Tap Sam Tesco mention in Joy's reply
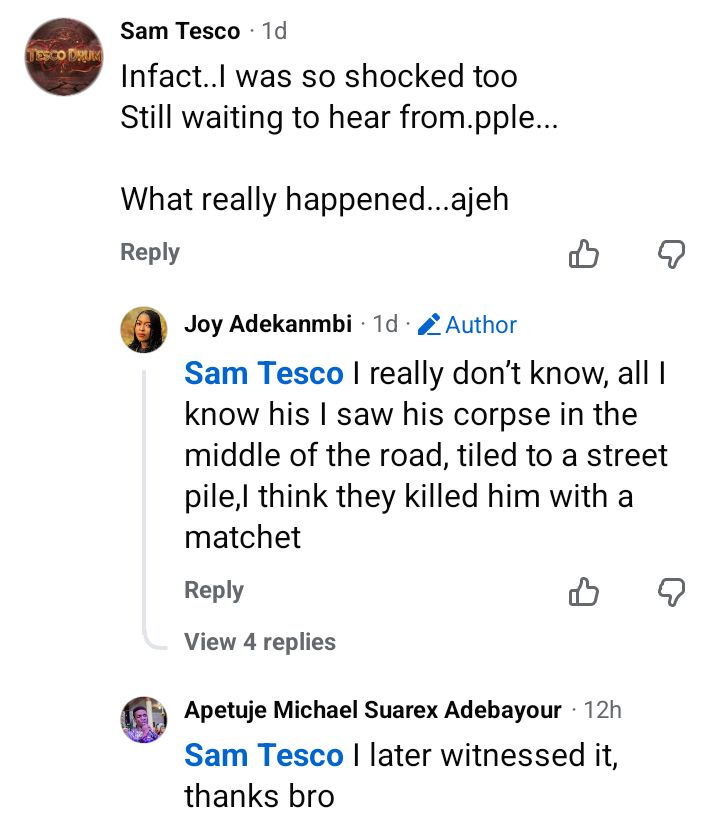 click(x=264, y=374)
